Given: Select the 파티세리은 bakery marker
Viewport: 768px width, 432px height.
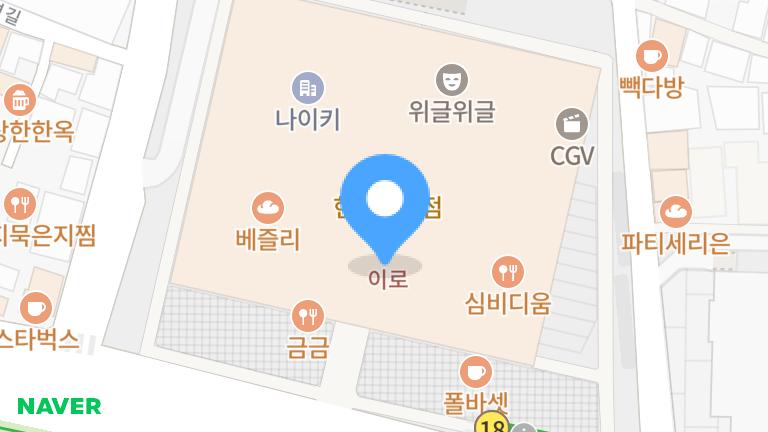Looking at the screenshot, I should tap(676, 211).
